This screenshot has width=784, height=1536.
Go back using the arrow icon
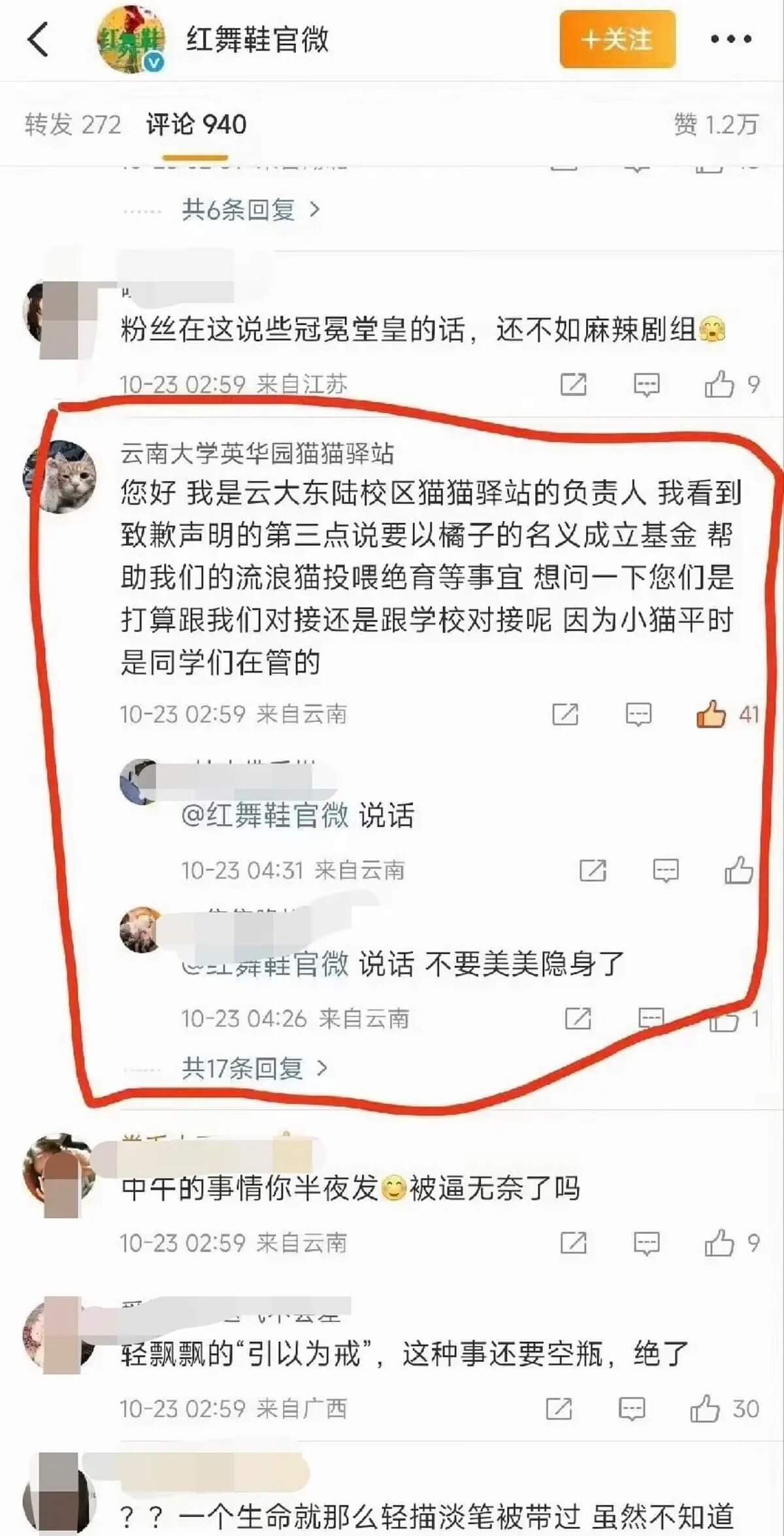[39, 39]
